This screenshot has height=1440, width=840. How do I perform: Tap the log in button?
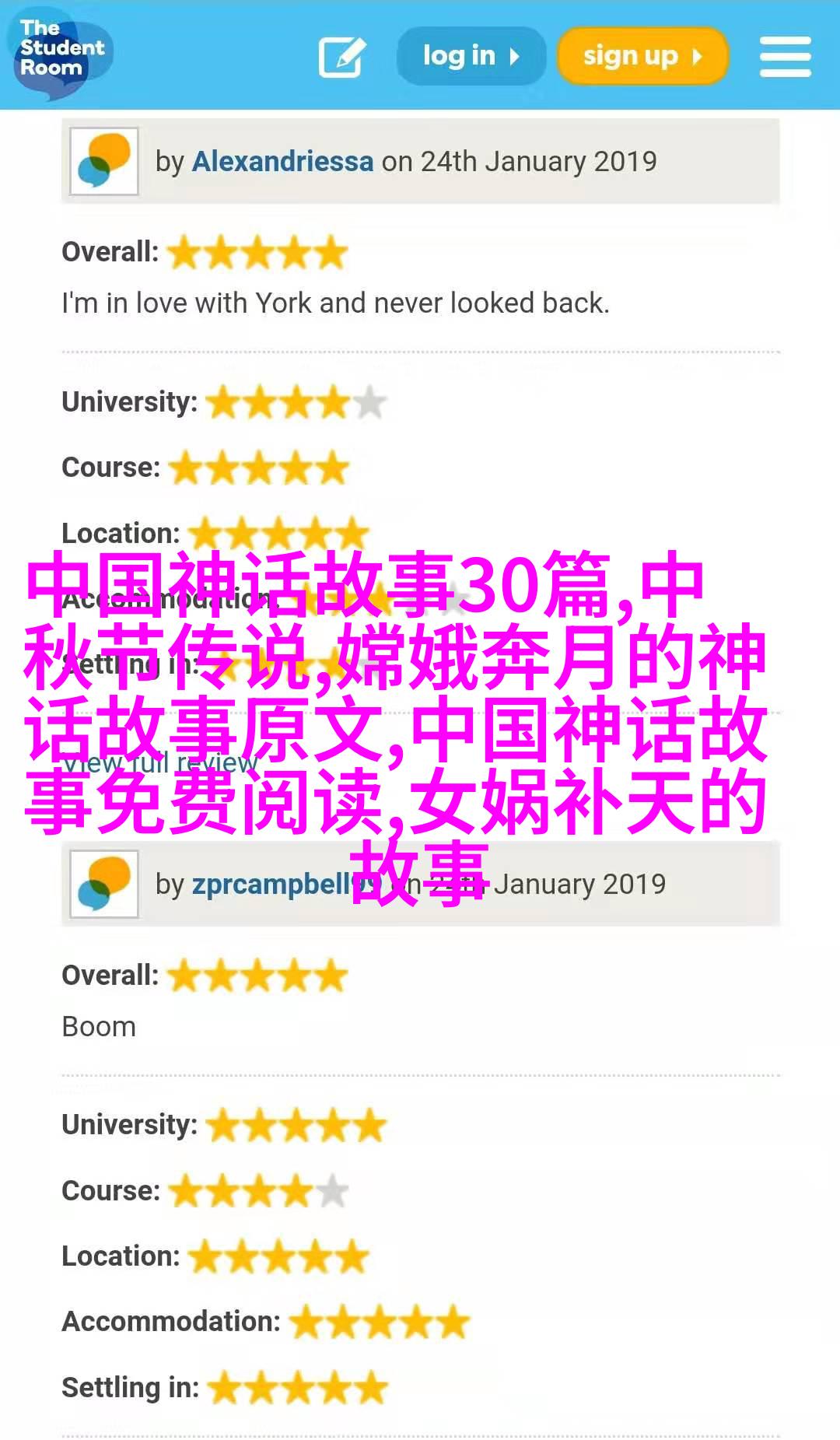[x=471, y=56]
